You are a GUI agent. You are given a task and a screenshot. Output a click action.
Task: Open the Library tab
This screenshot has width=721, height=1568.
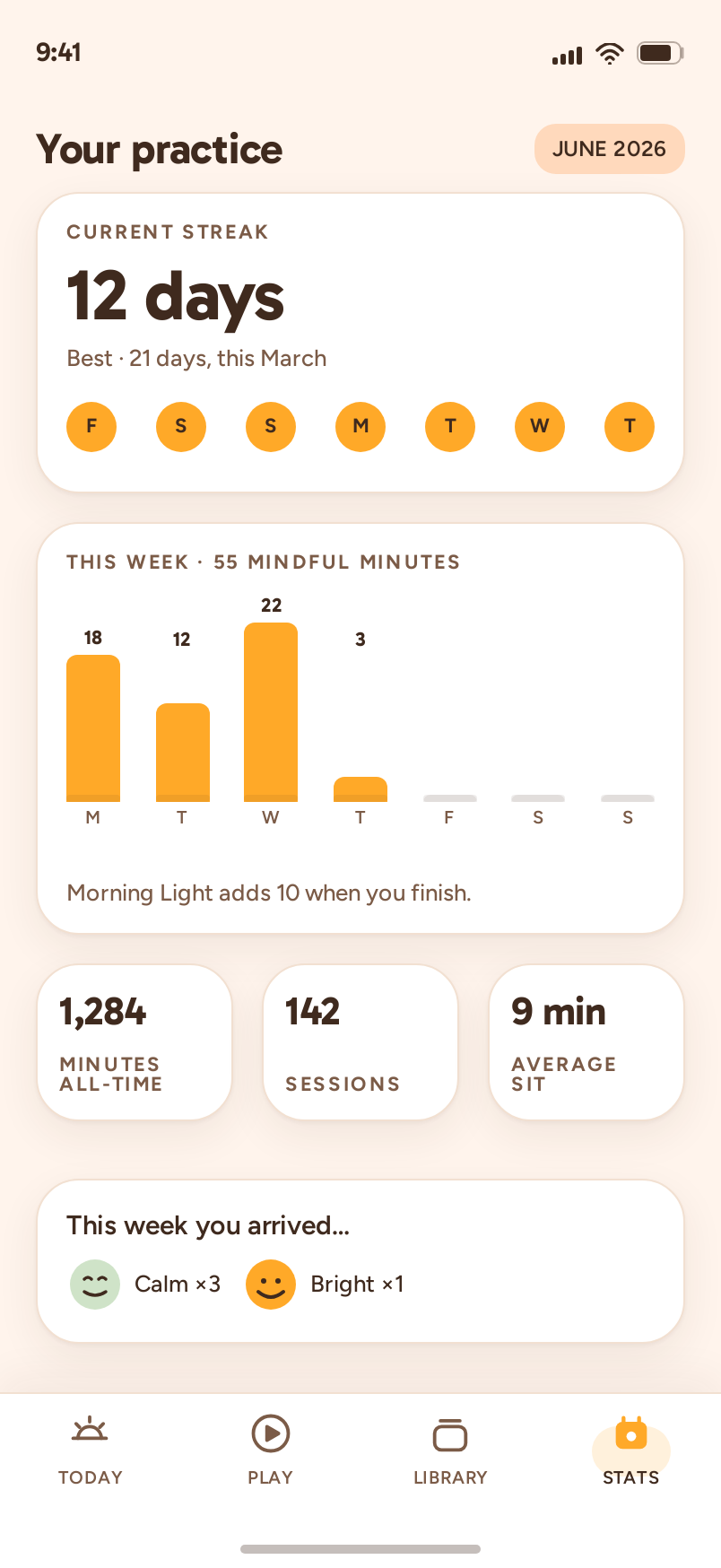click(x=450, y=1450)
